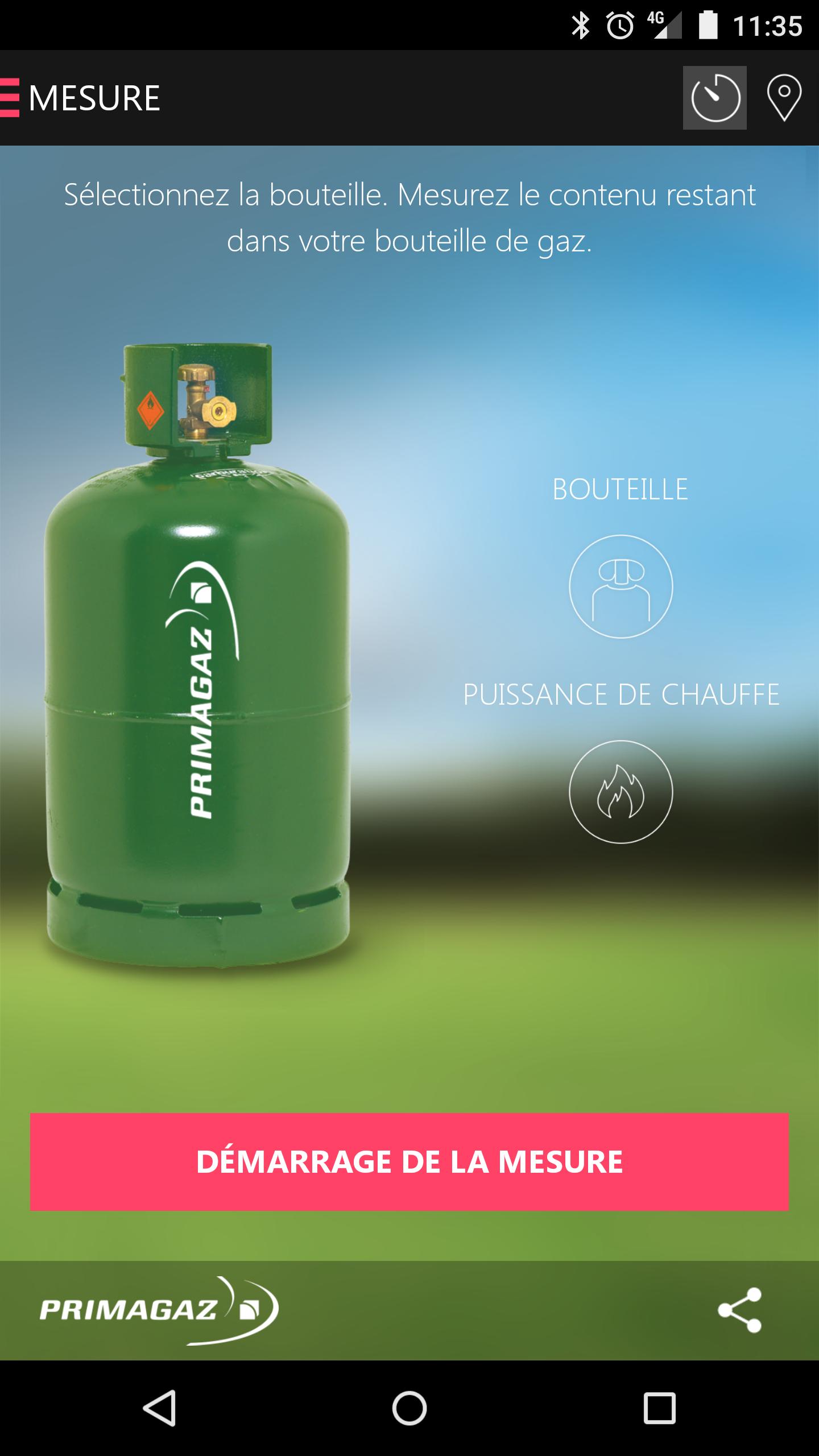
Task: Start with Démarrage de la mesure
Action: 409,1162
